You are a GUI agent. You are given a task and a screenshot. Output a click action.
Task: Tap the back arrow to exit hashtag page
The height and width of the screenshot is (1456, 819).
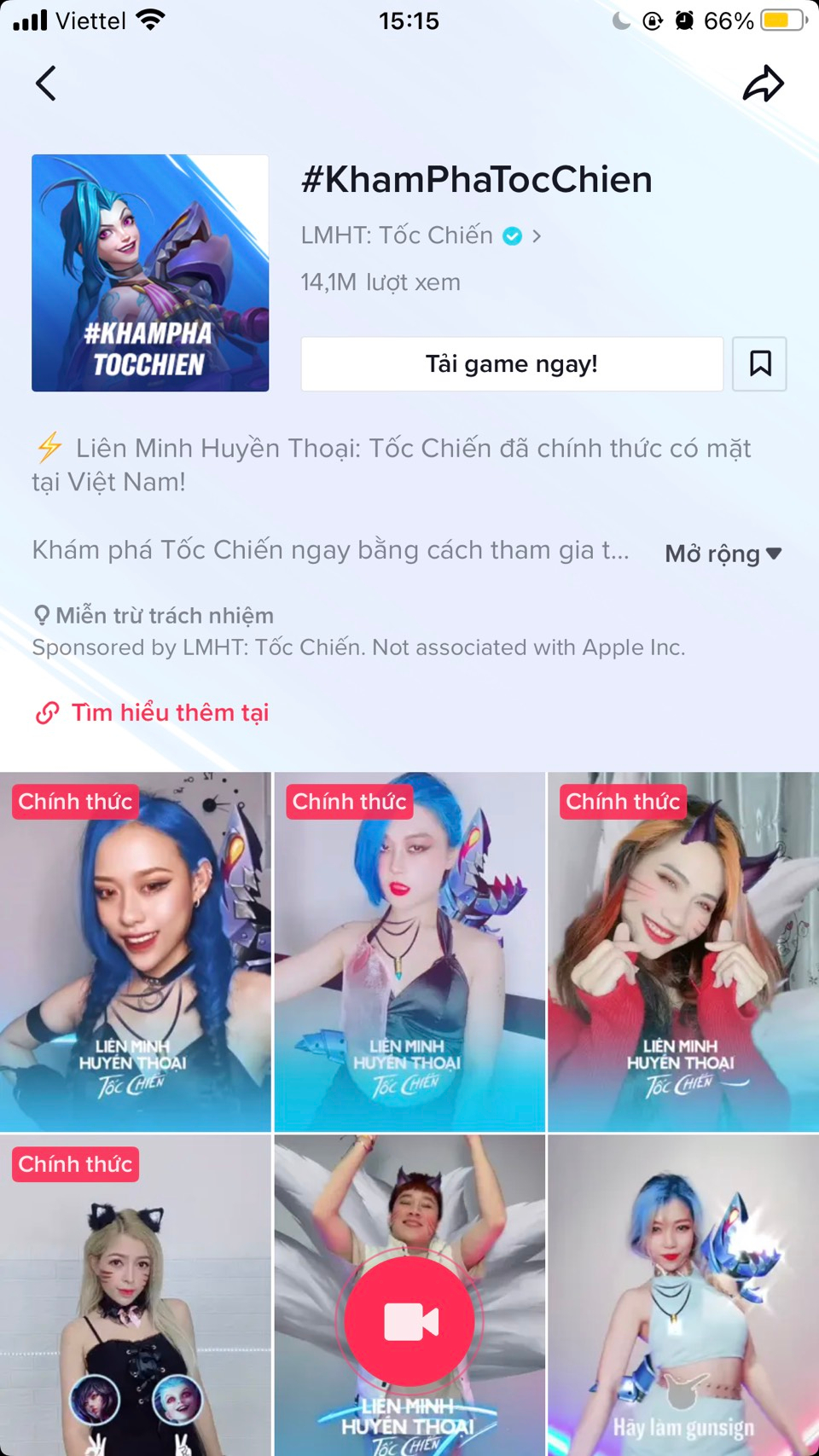pyautogui.click(x=46, y=83)
